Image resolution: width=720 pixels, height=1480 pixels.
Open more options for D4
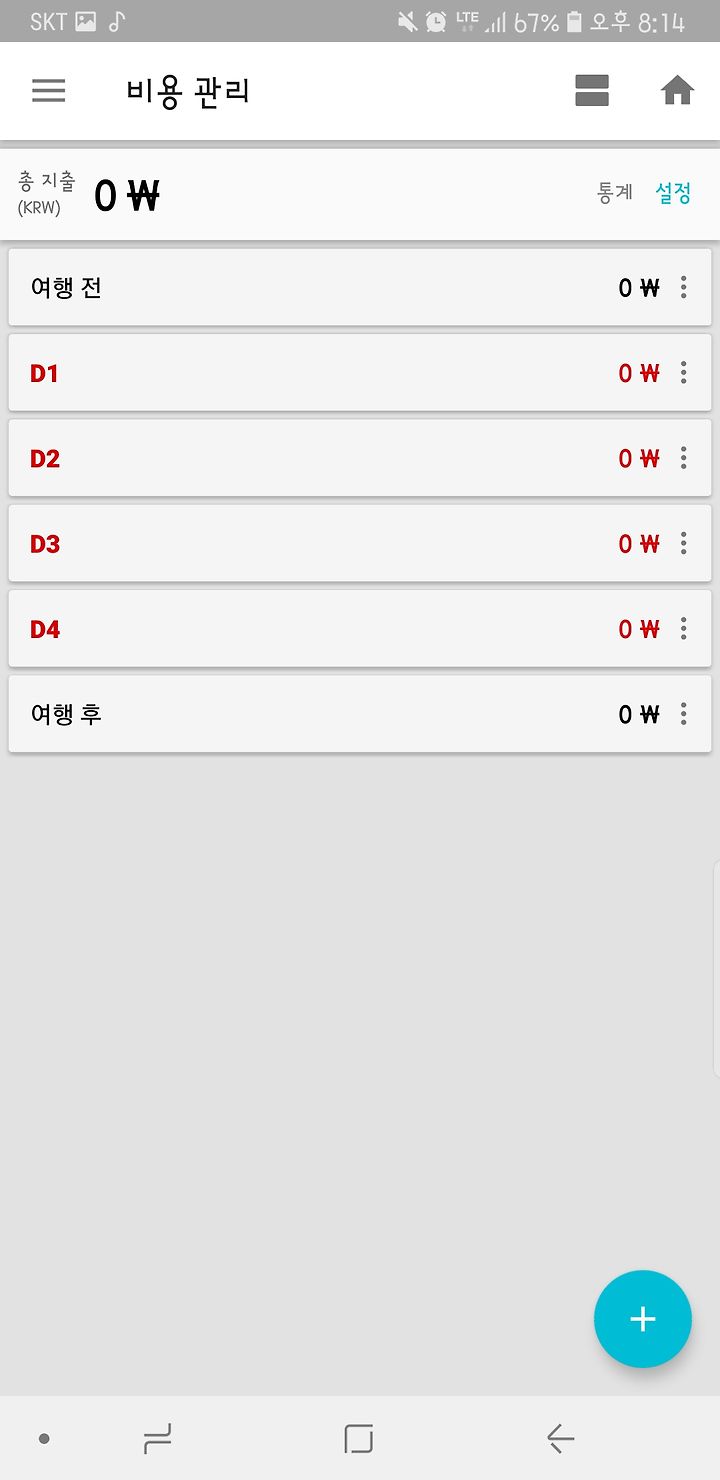tap(684, 629)
